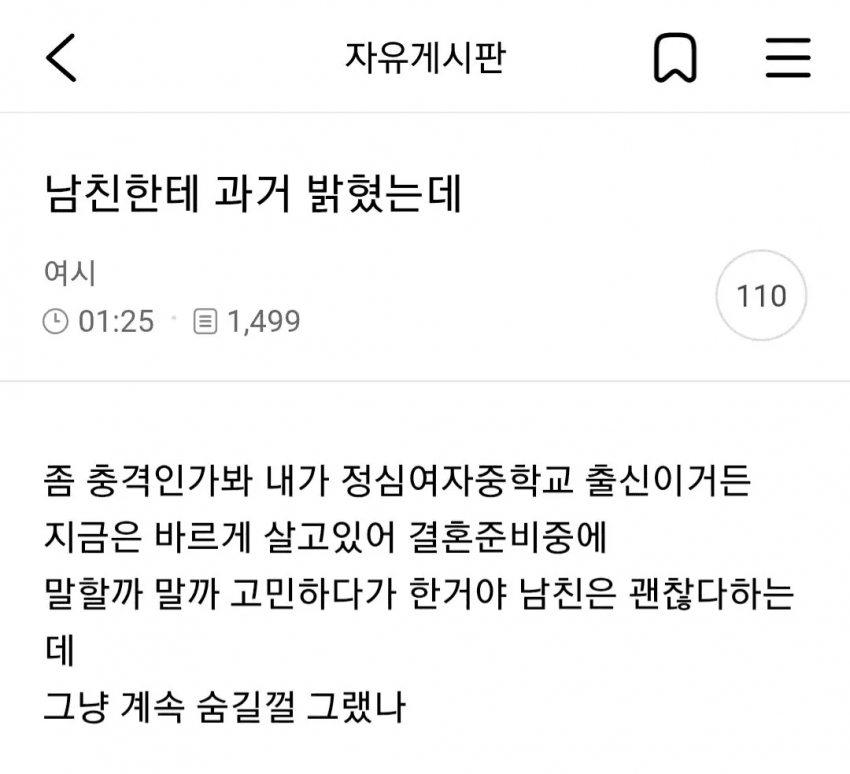
Task: Bookmark this post
Action: pos(675,58)
